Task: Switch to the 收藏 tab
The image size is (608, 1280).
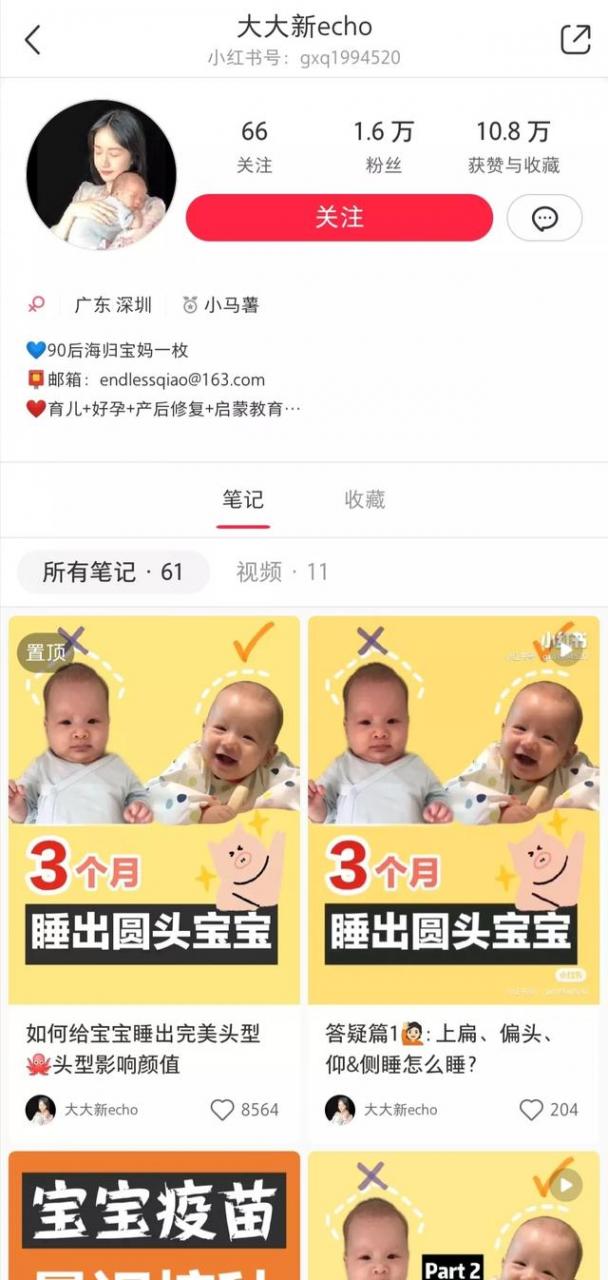Action: (x=364, y=499)
